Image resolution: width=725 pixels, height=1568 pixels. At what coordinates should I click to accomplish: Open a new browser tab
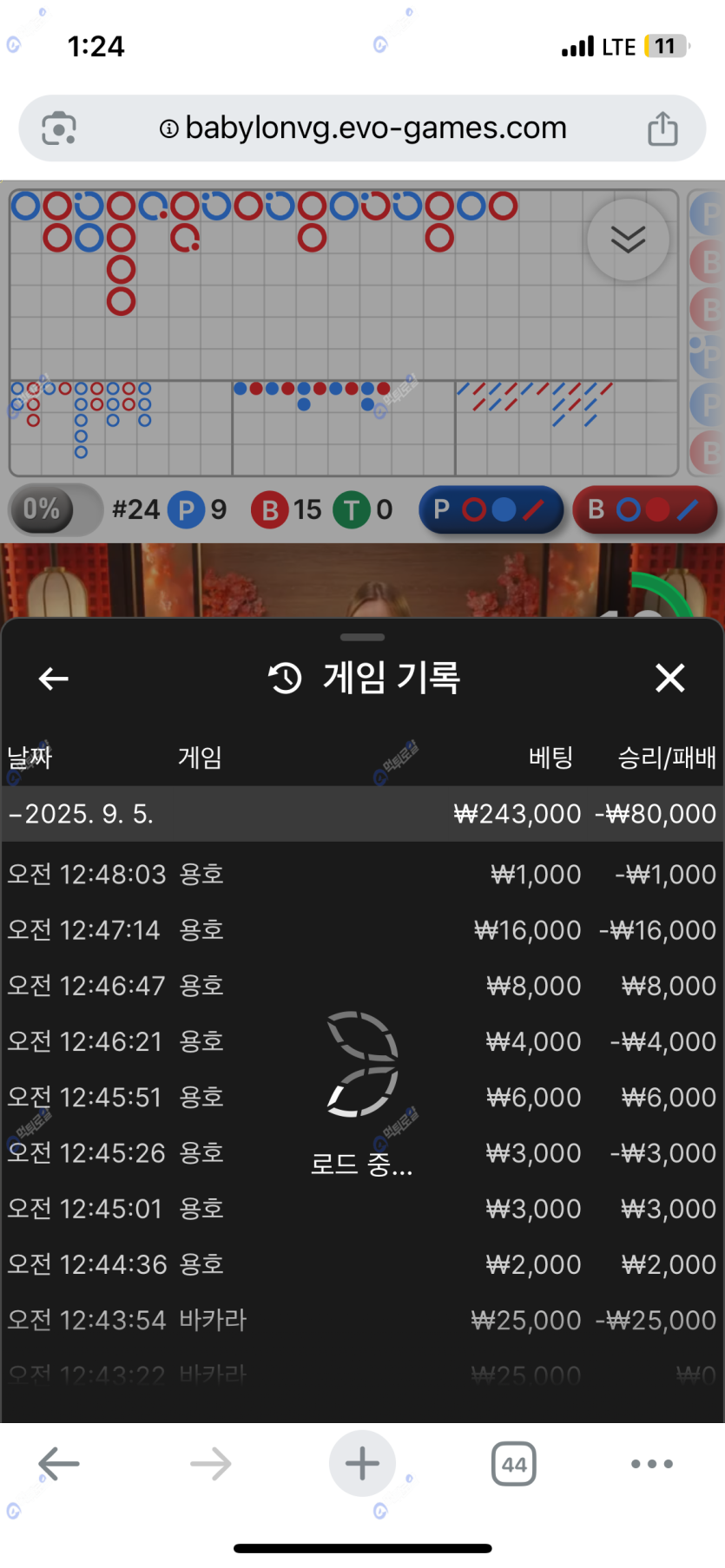362,1464
